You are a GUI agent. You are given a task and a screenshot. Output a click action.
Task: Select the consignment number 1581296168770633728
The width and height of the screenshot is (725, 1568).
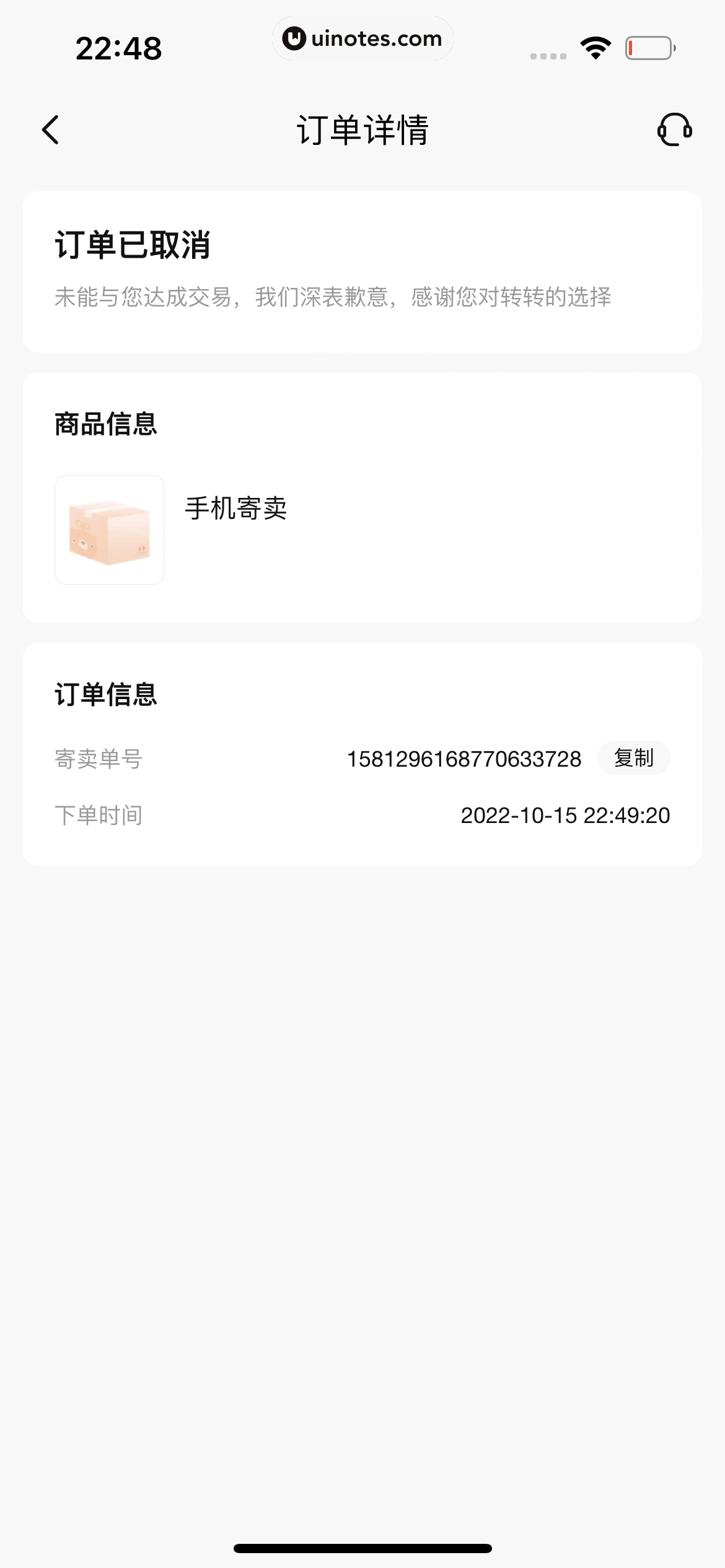click(464, 758)
